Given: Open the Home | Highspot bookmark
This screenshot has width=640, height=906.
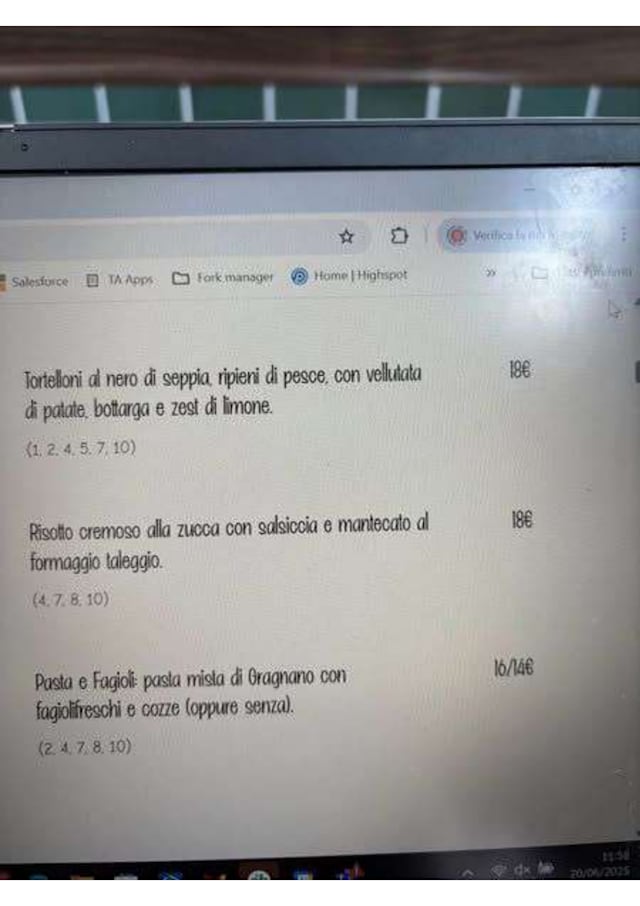Looking at the screenshot, I should click(x=349, y=276).
